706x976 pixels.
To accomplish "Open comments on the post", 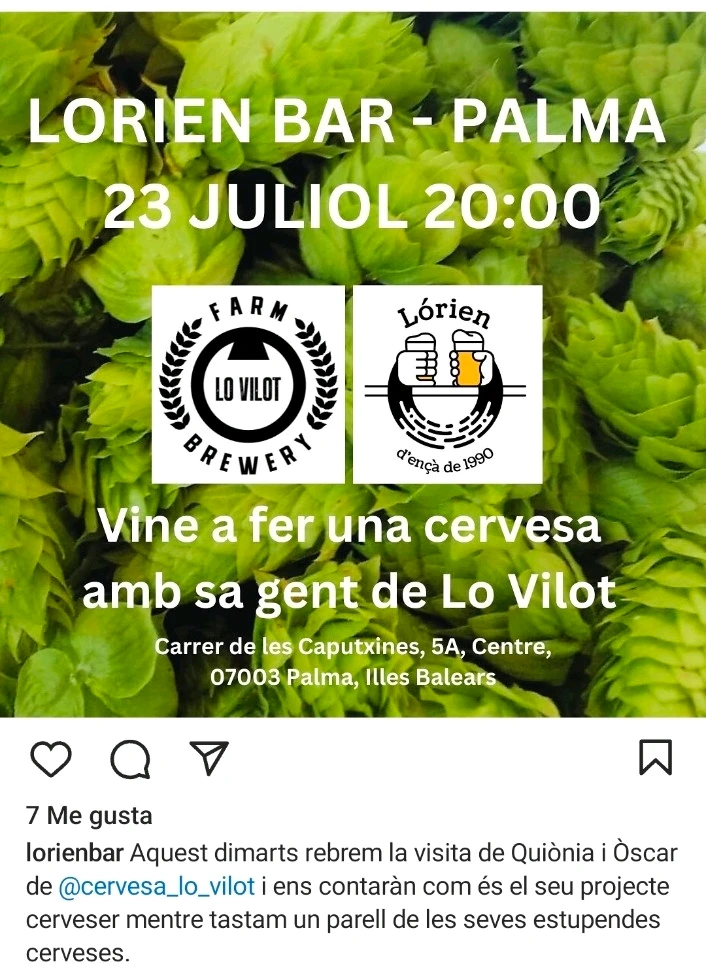I will click(130, 760).
